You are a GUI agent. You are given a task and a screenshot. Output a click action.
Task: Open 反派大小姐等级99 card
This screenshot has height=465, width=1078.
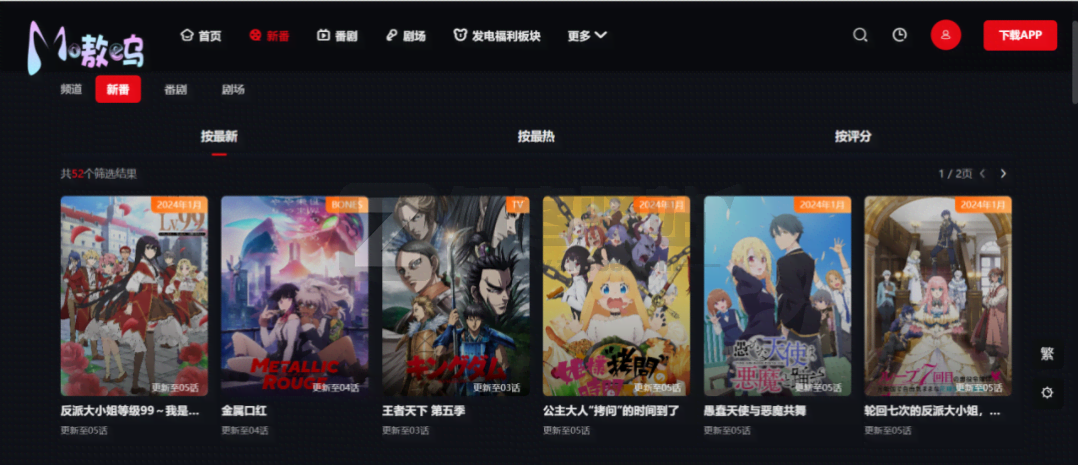(134, 295)
